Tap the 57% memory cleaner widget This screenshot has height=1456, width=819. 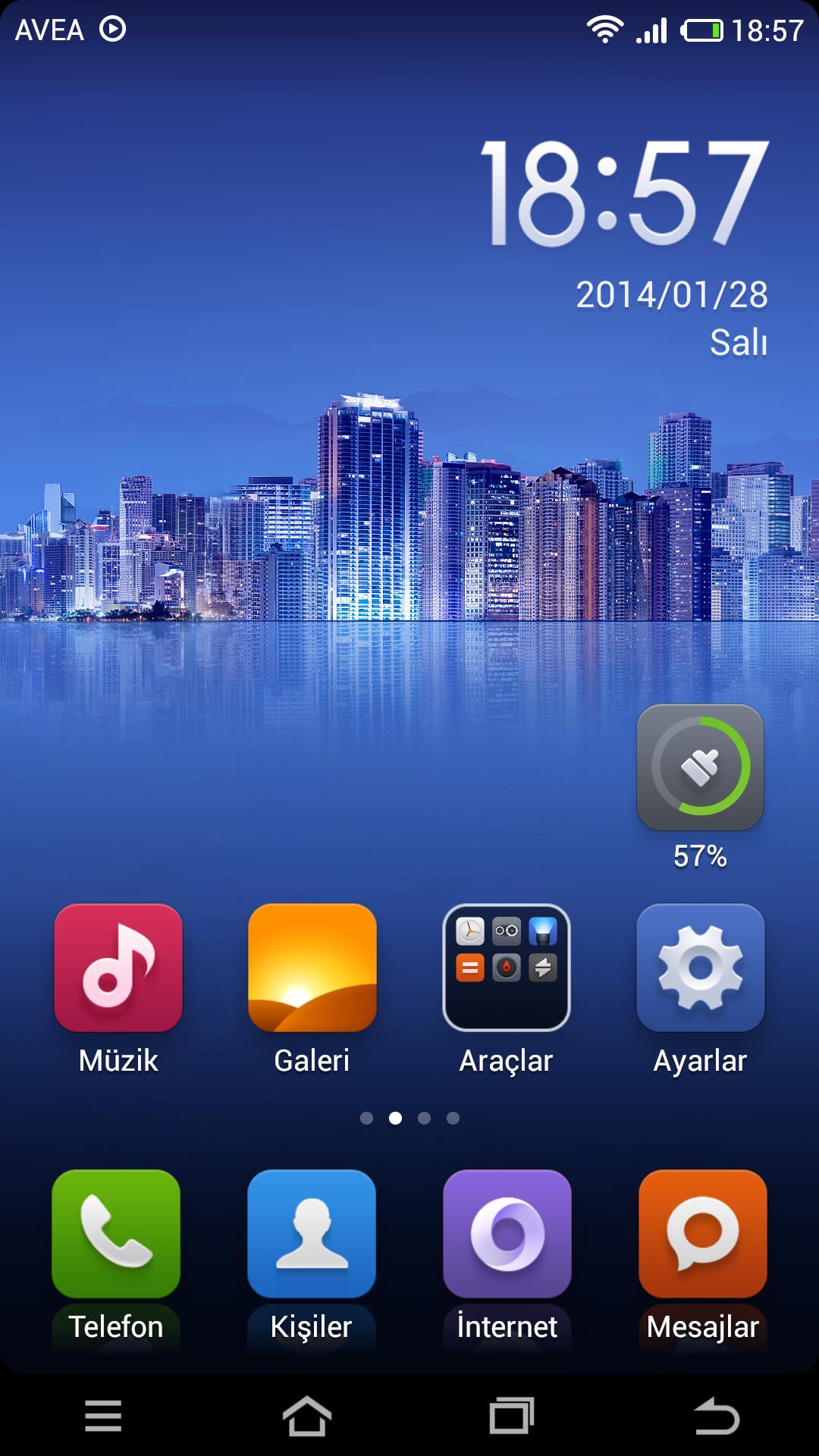tap(700, 767)
